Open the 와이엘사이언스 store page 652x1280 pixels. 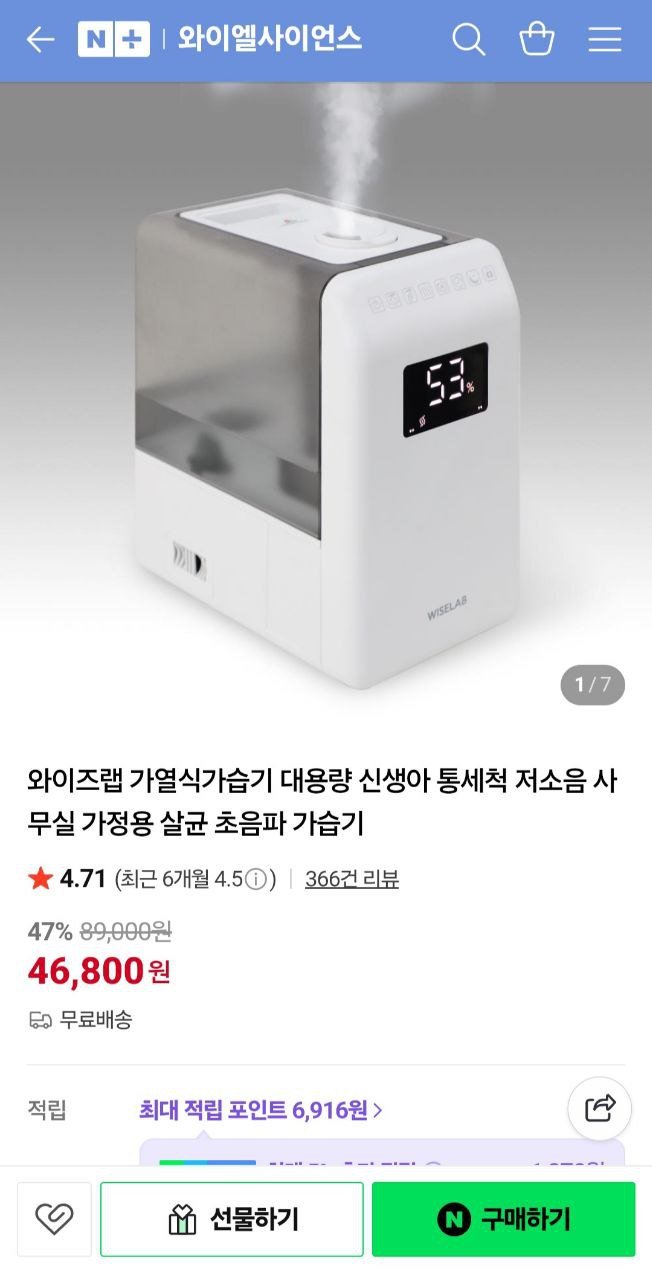click(x=269, y=40)
